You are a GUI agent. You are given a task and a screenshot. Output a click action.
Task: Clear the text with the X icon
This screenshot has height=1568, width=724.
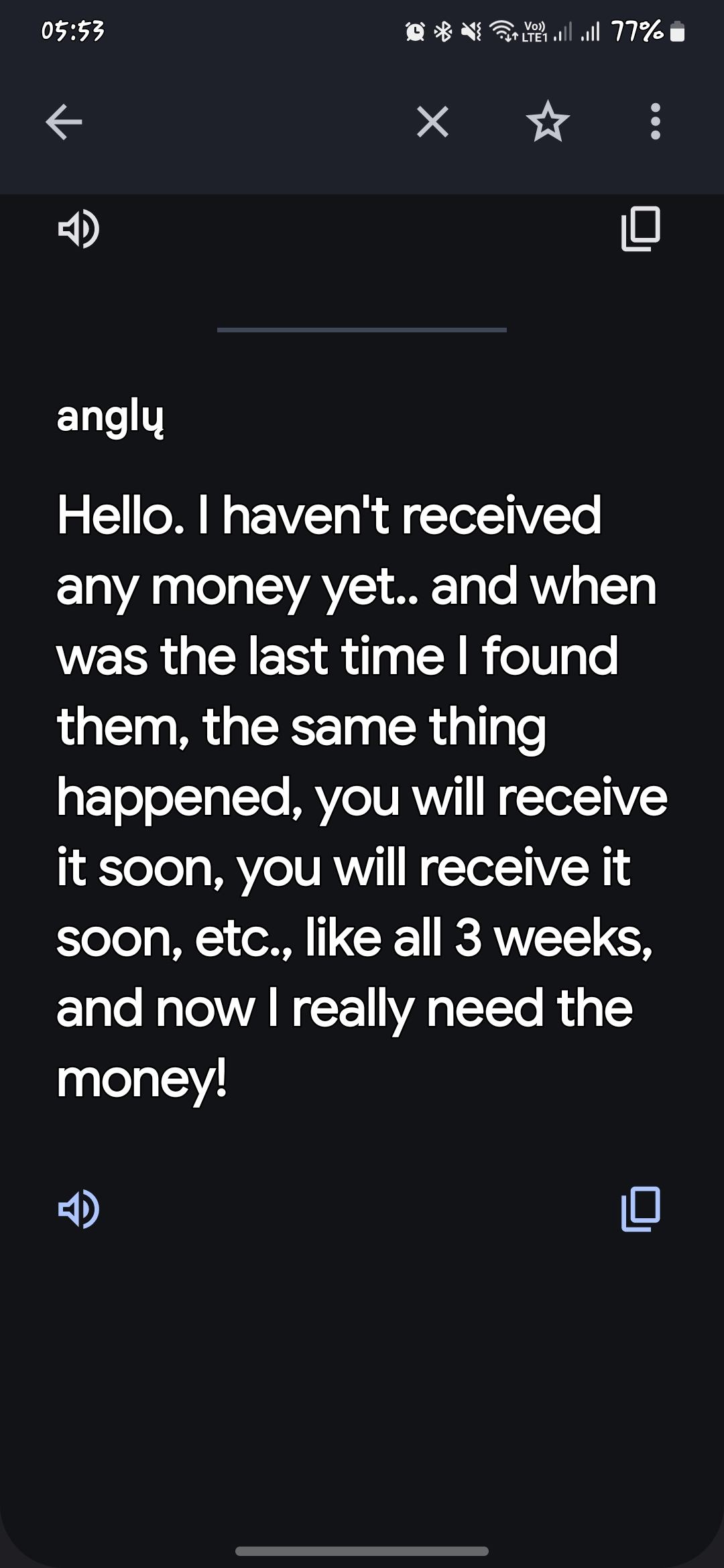point(432,122)
